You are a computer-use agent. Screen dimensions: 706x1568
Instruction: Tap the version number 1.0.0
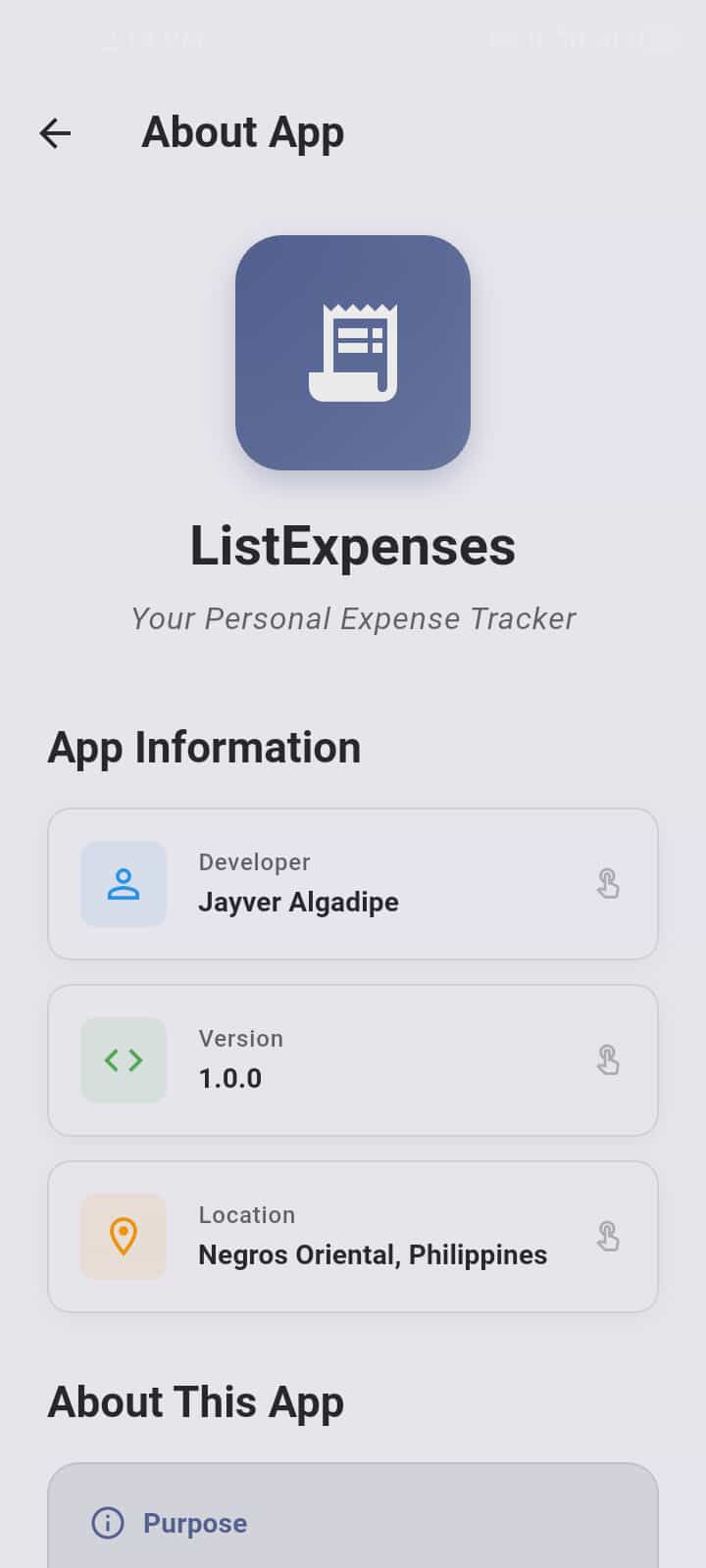(230, 1078)
